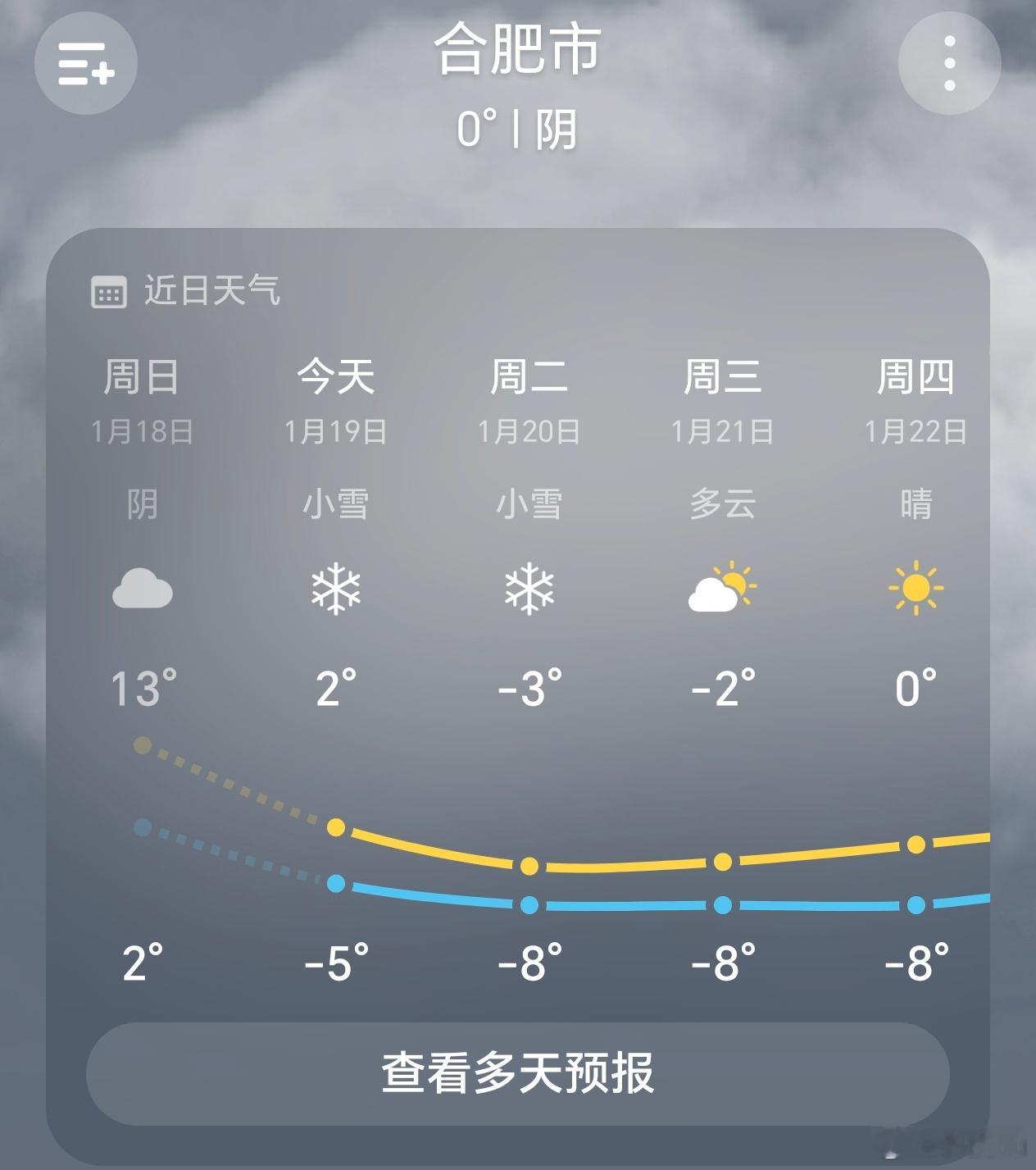Image resolution: width=1036 pixels, height=1170 pixels.
Task: Open the three-dot options menu
Action: click(x=949, y=65)
